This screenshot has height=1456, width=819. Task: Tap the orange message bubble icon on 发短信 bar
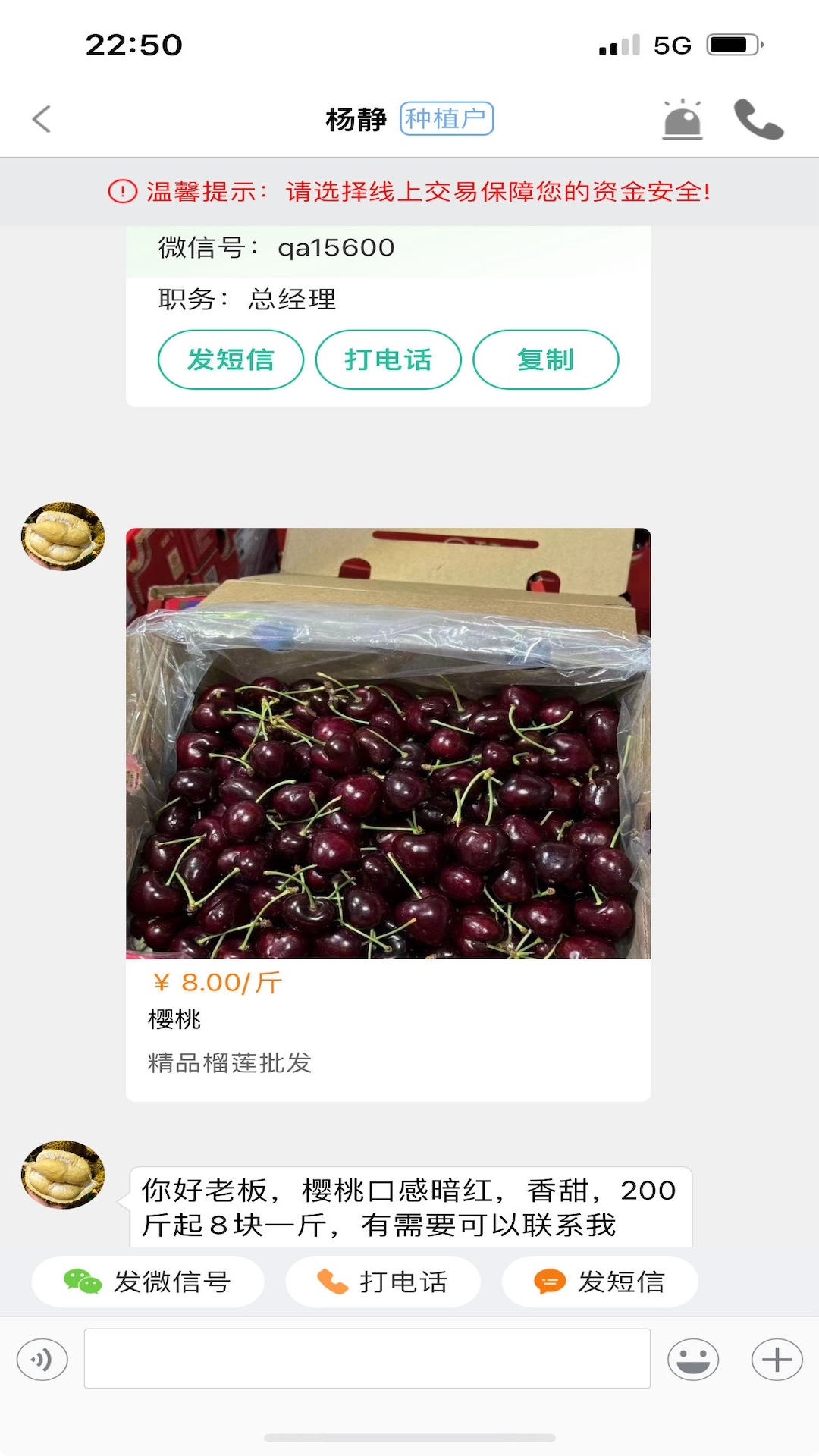point(548,1280)
